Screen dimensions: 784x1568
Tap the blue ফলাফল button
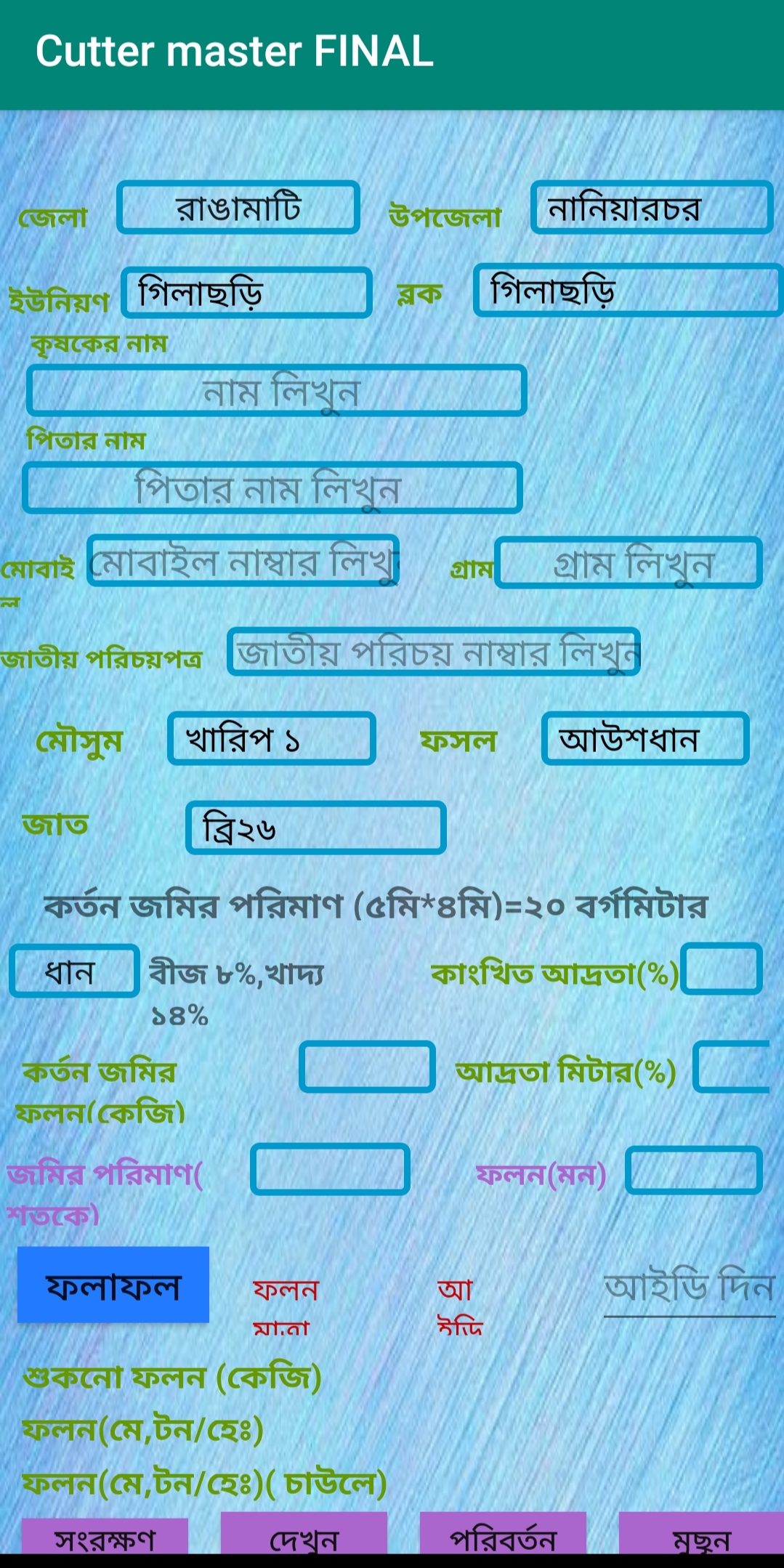(x=113, y=1285)
